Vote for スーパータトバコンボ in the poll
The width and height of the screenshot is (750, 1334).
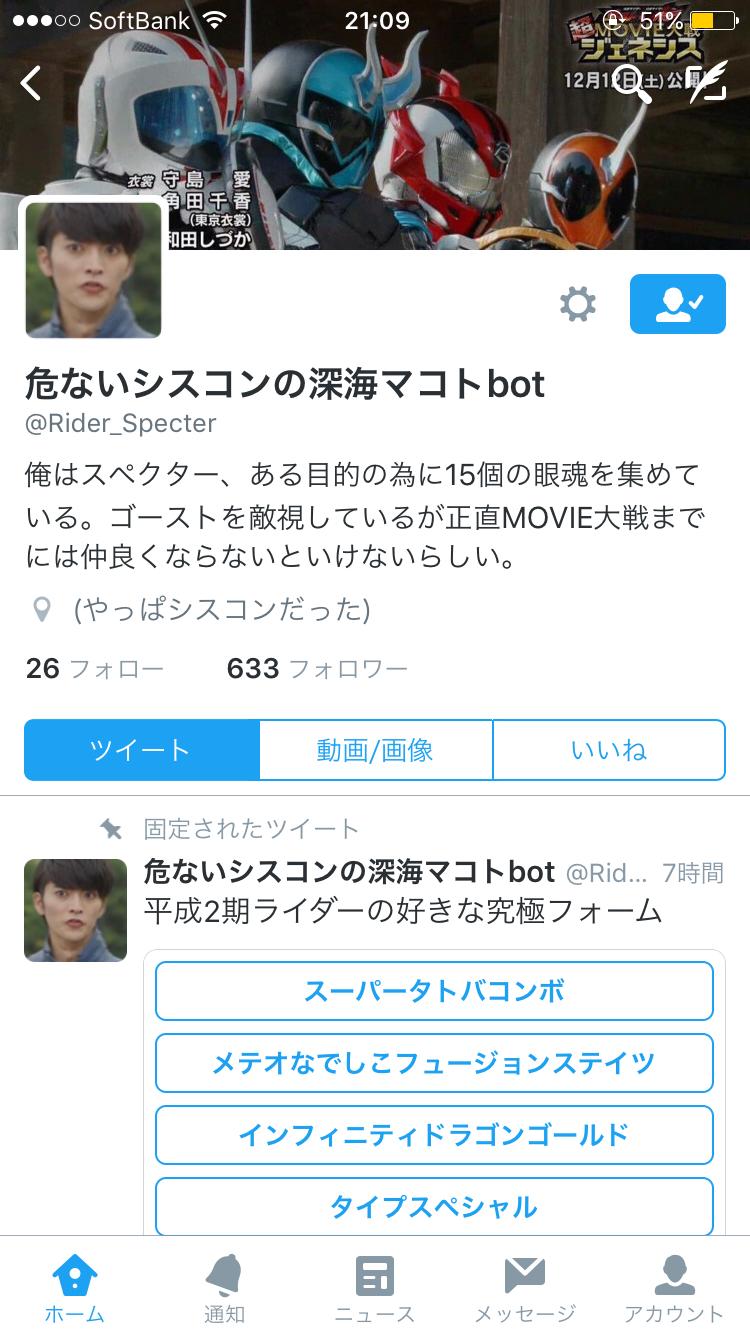point(435,991)
